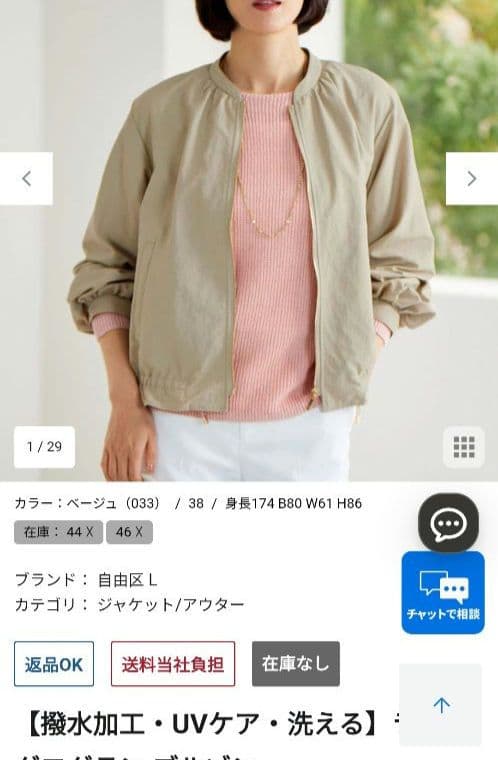Open the dark chat bubble button
Screen dimensions: 498x760
pos(448,523)
